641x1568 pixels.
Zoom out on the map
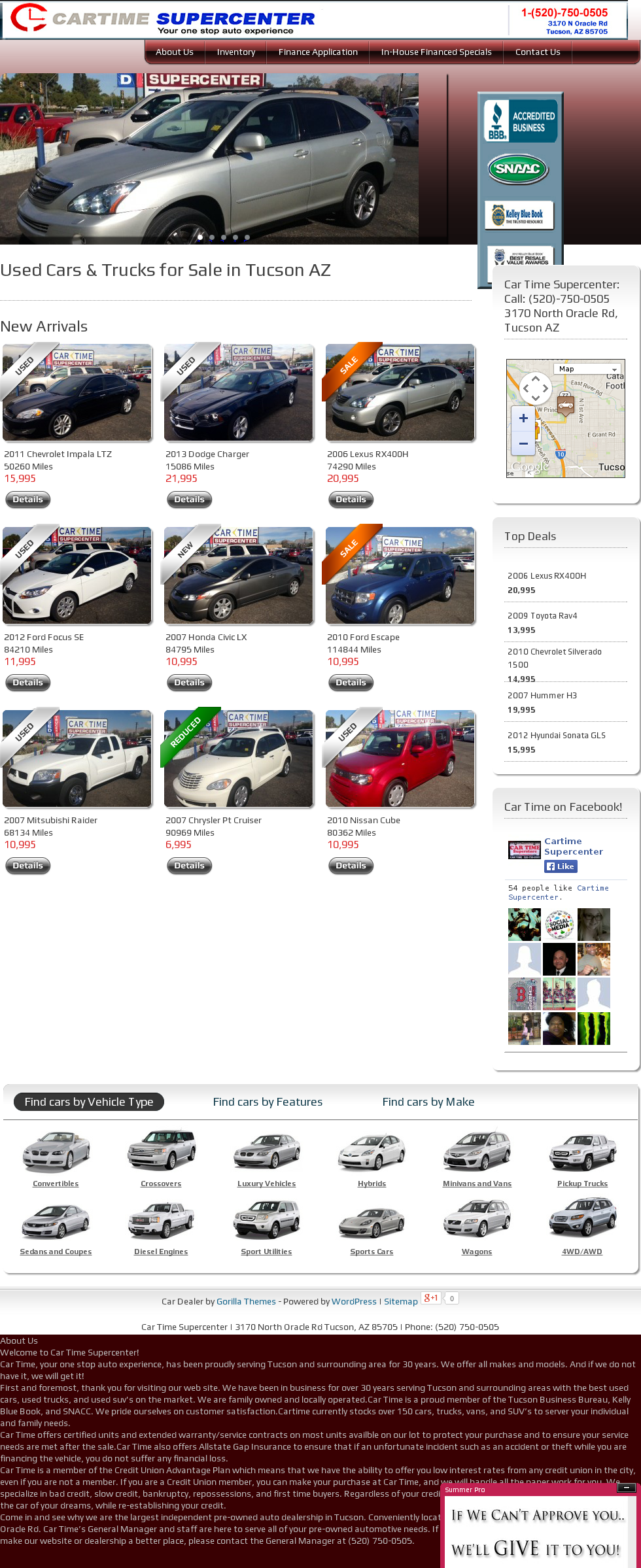tap(523, 443)
